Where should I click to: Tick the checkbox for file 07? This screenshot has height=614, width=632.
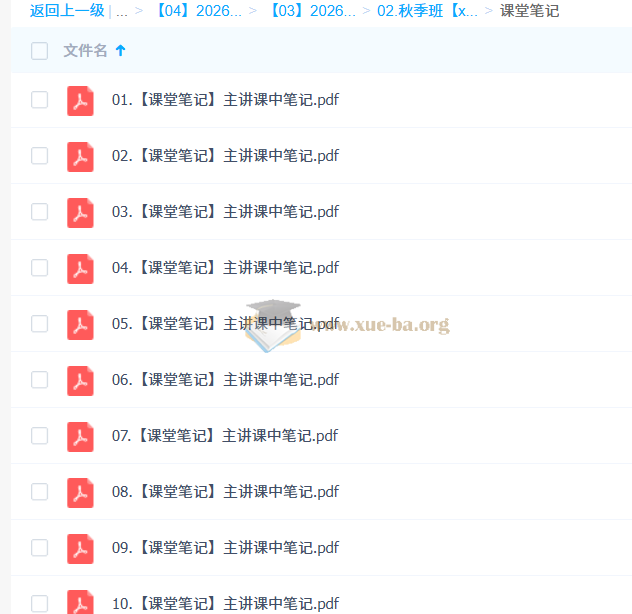pos(40,436)
